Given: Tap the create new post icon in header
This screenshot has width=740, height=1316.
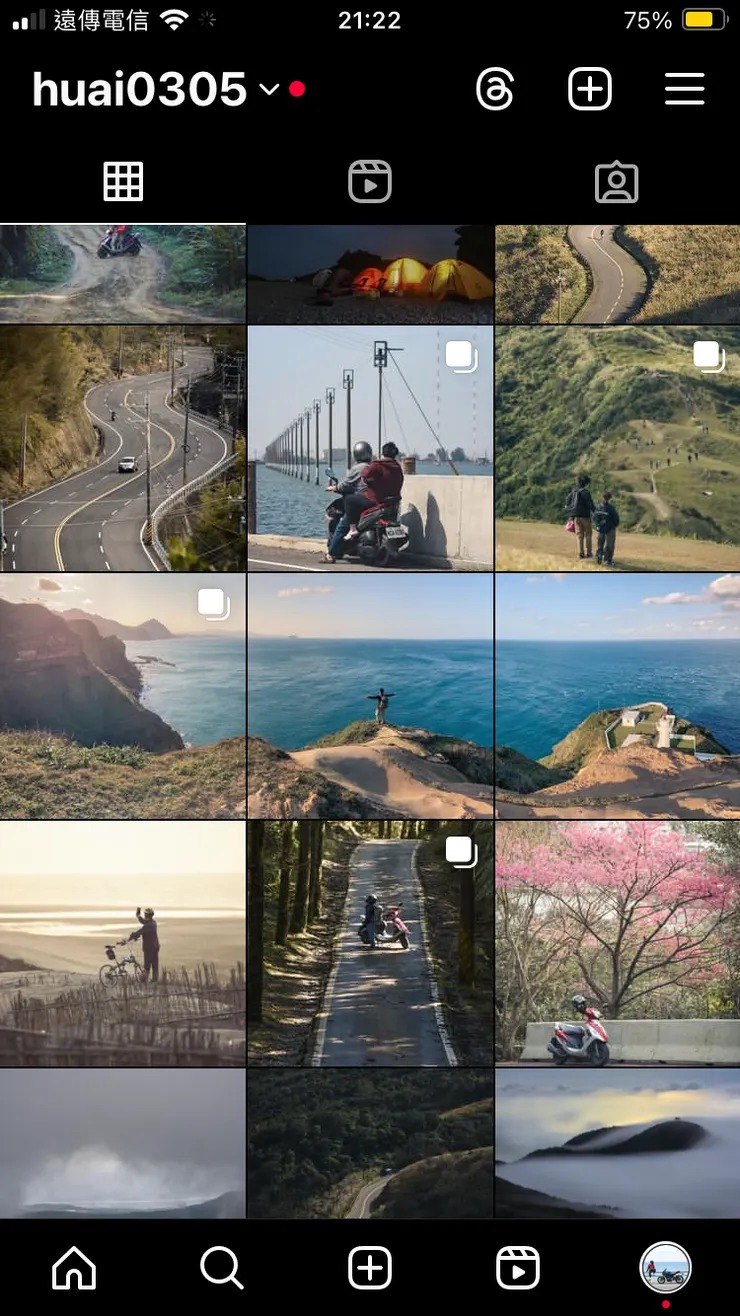Looking at the screenshot, I should 590,90.
